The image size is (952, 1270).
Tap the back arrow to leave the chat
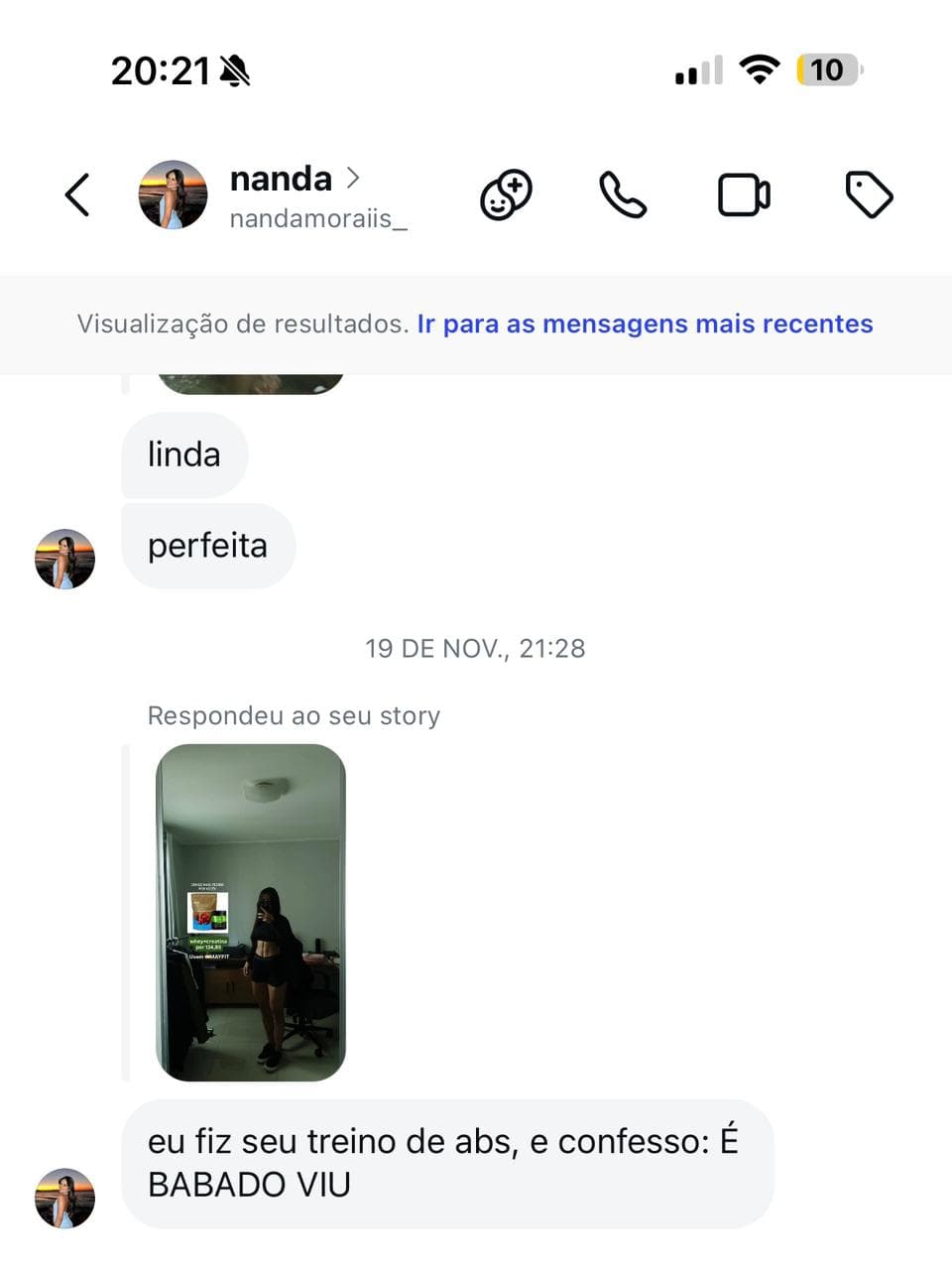[x=77, y=194]
